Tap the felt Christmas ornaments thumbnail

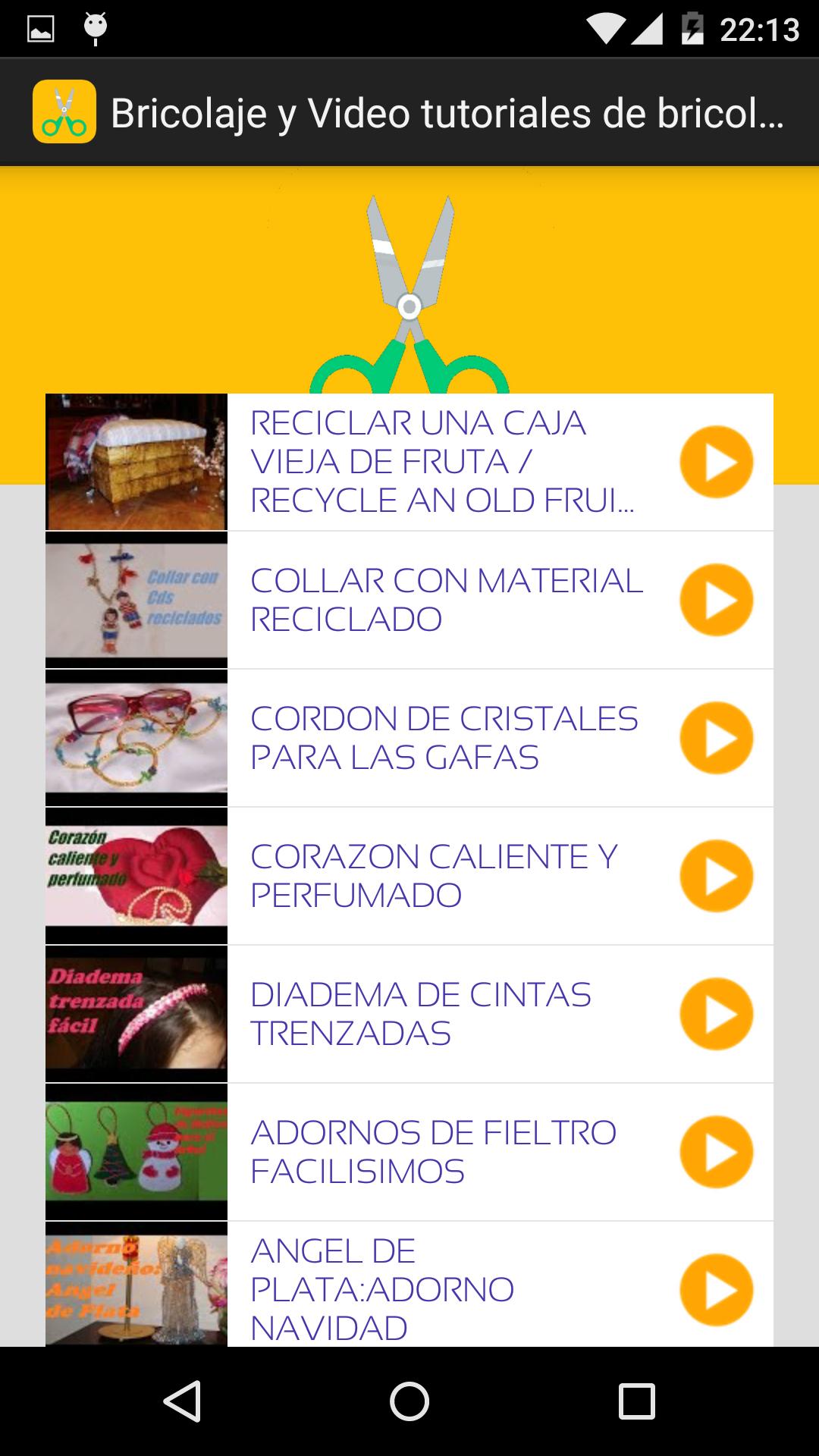(136, 1151)
